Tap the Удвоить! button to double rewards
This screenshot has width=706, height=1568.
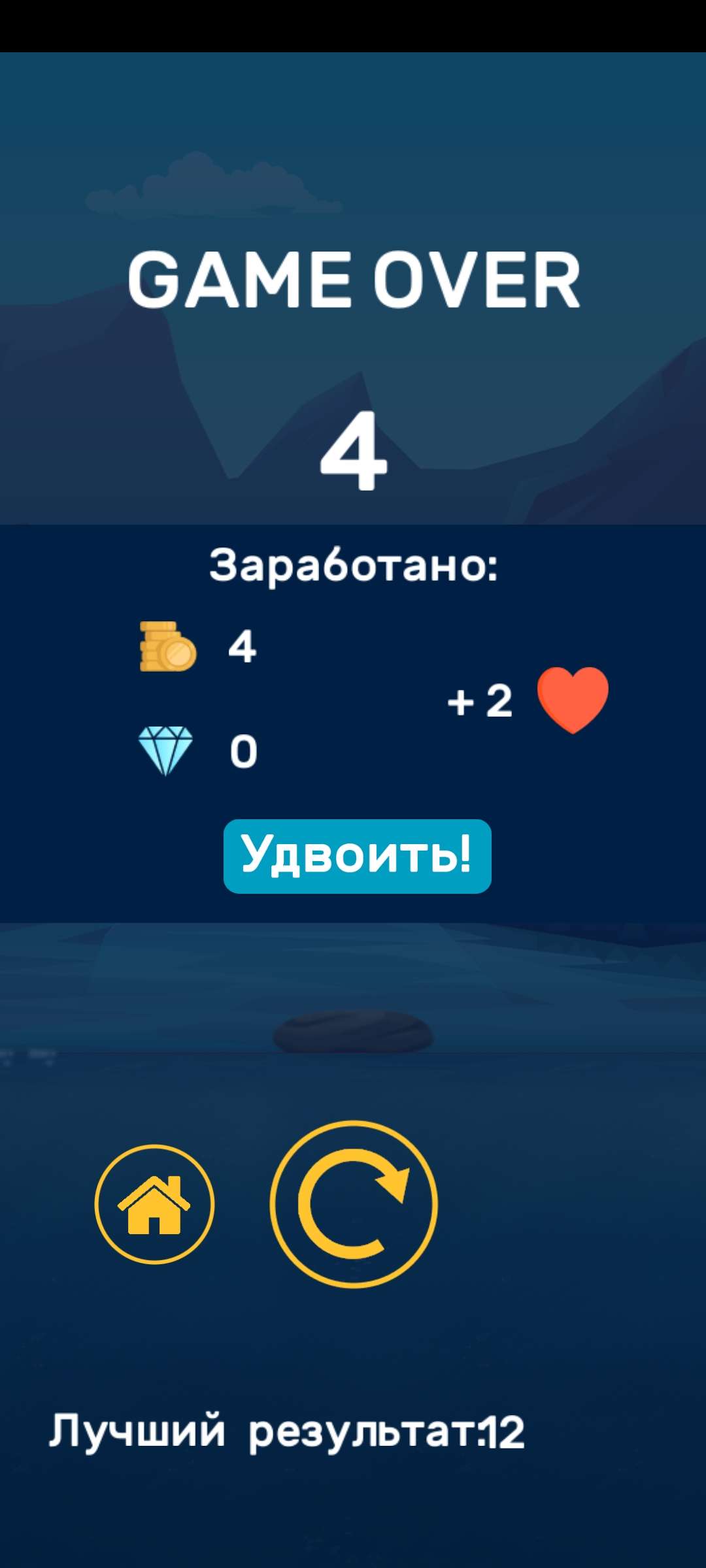pyautogui.click(x=357, y=856)
